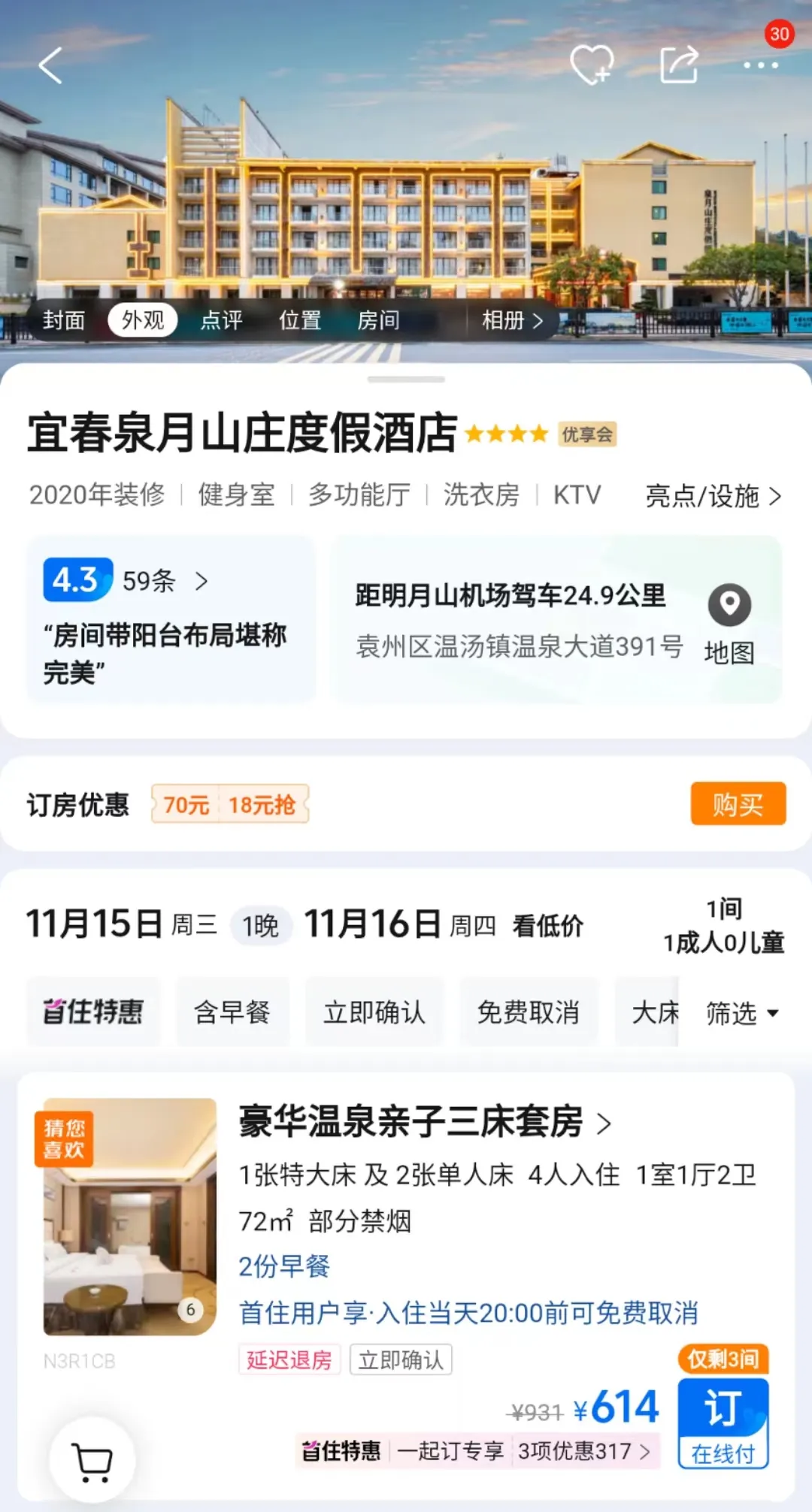Select the 含早餐 filter chip
This screenshot has height=1512, width=812.
[232, 1012]
